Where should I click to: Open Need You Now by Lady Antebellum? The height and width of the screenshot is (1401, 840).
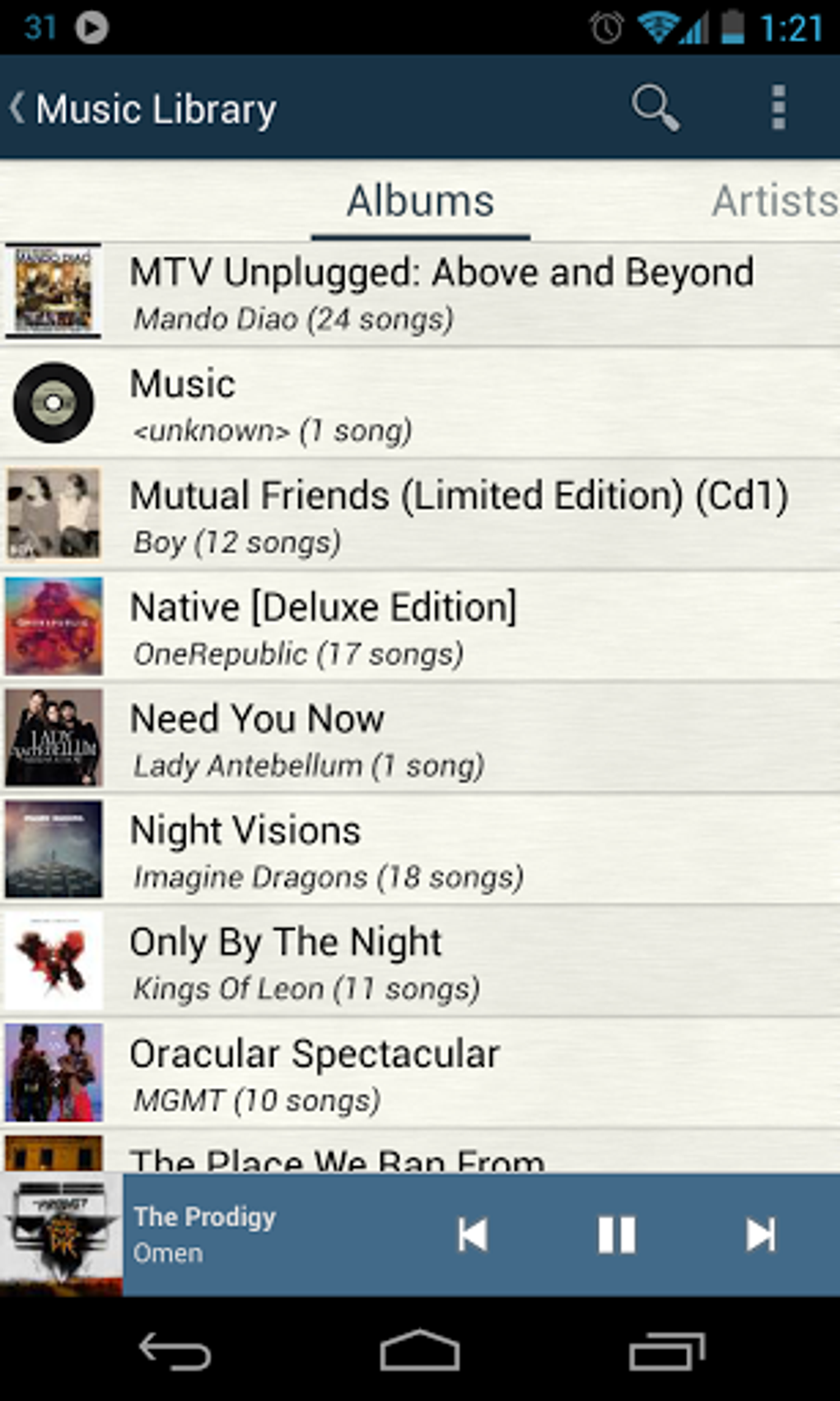420,740
